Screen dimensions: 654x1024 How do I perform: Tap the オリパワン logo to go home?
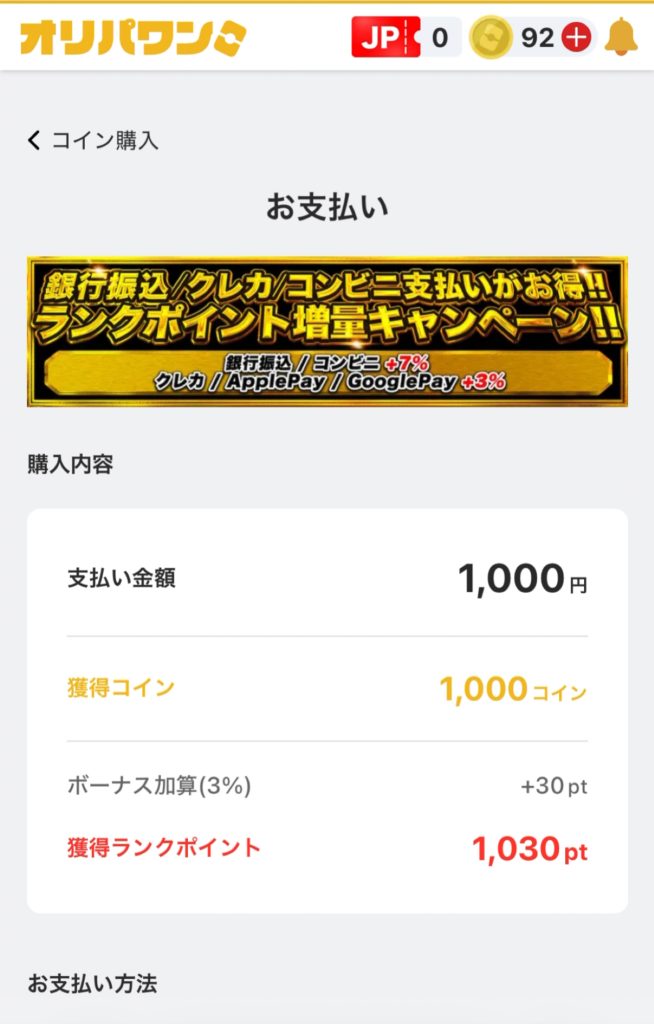click(x=132, y=38)
